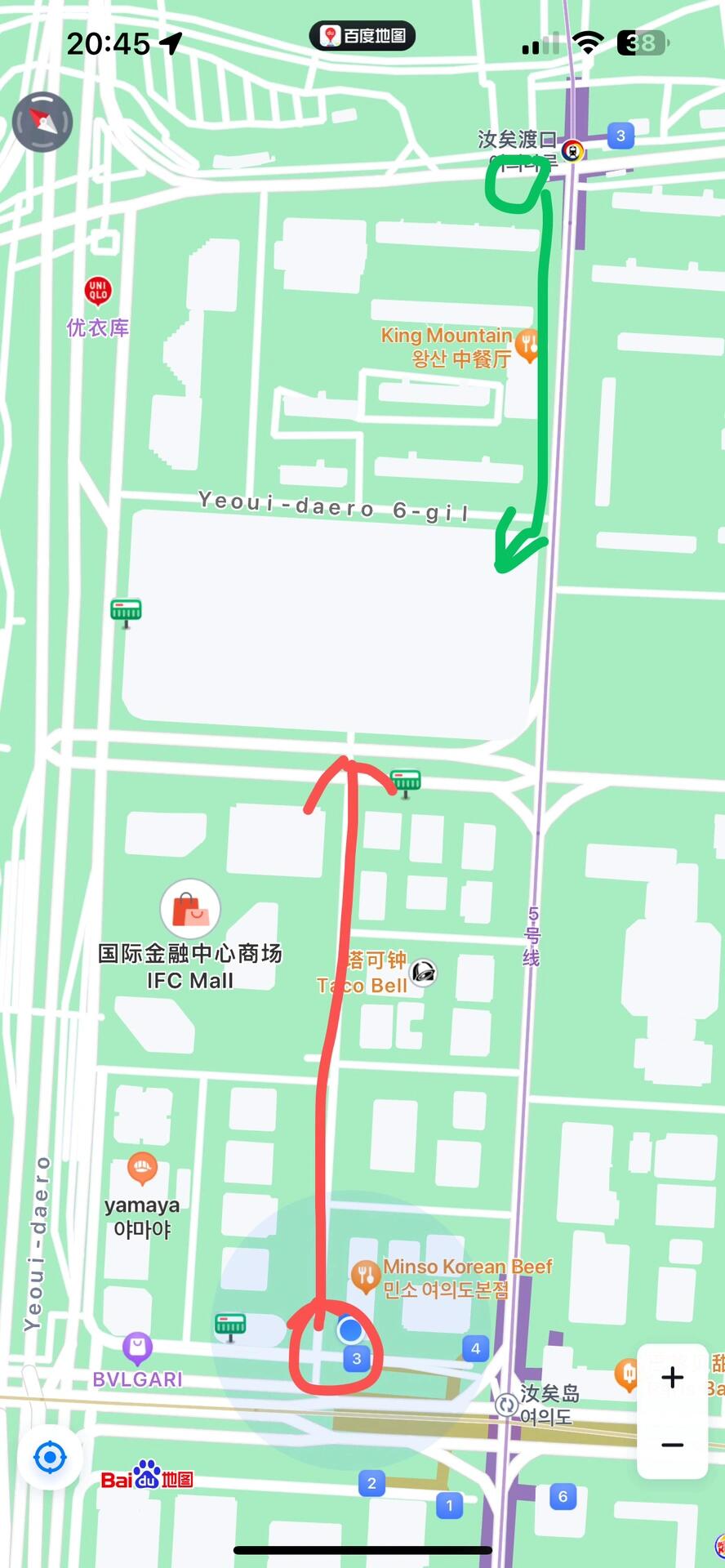This screenshot has height=1568, width=725.
Task: Select the 汝矣渡口 subway station marker
Action: [x=573, y=150]
